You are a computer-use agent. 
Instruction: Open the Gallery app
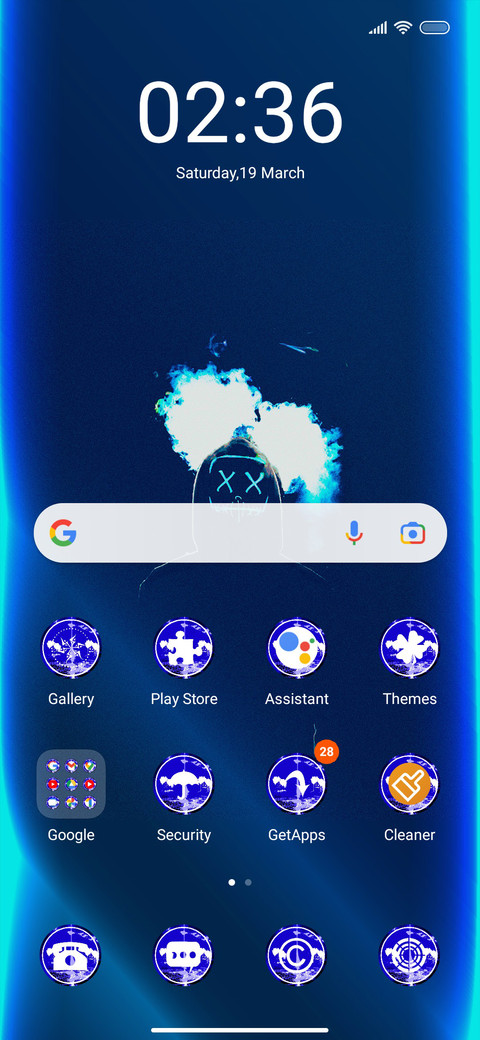[x=71, y=648]
